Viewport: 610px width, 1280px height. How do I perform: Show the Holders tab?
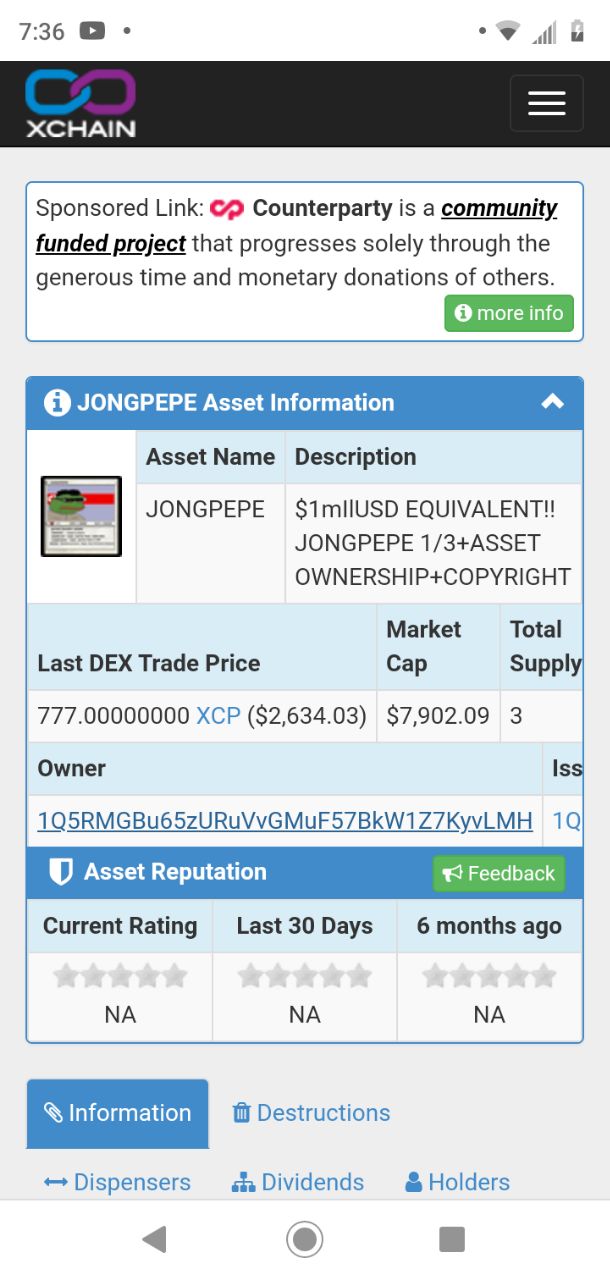tap(457, 1182)
